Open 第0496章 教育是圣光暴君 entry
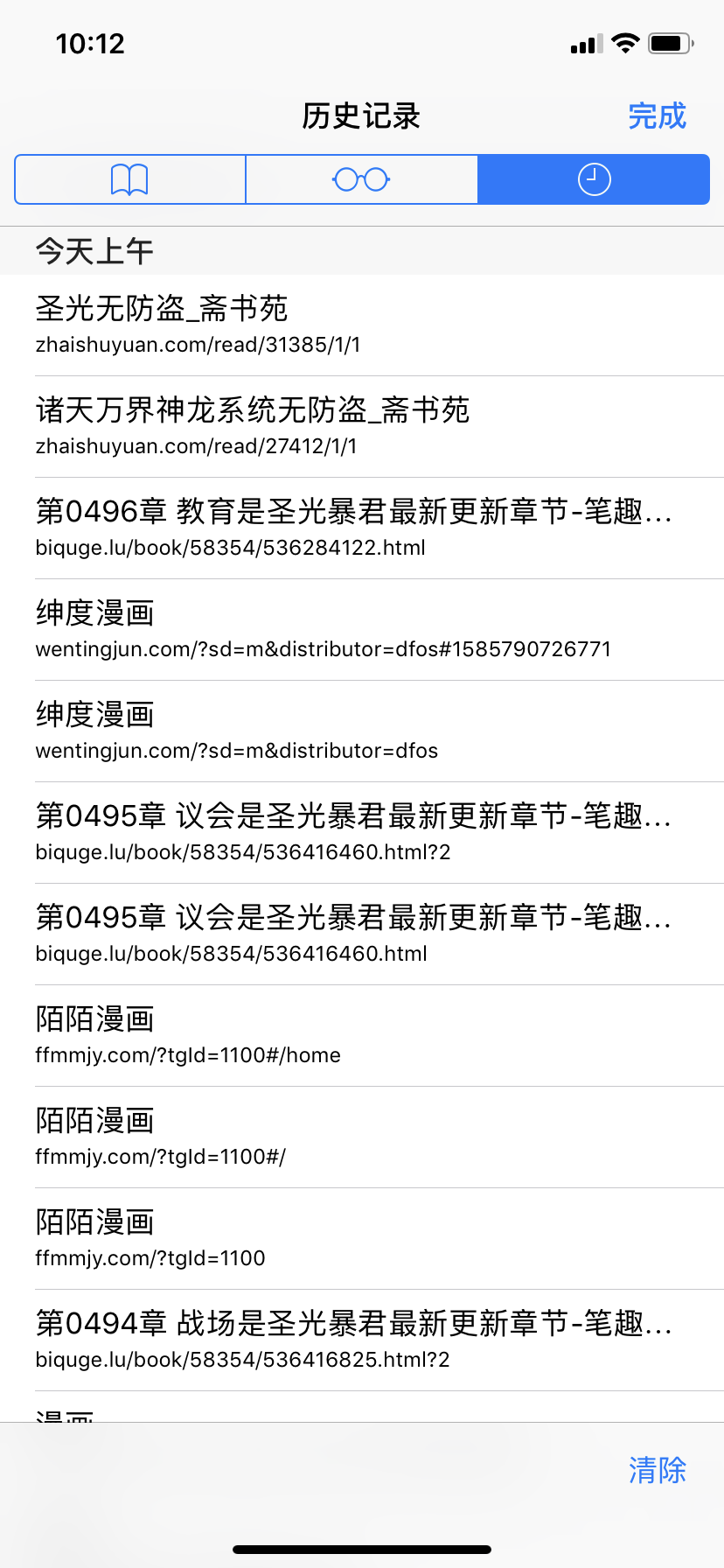 tap(362, 528)
